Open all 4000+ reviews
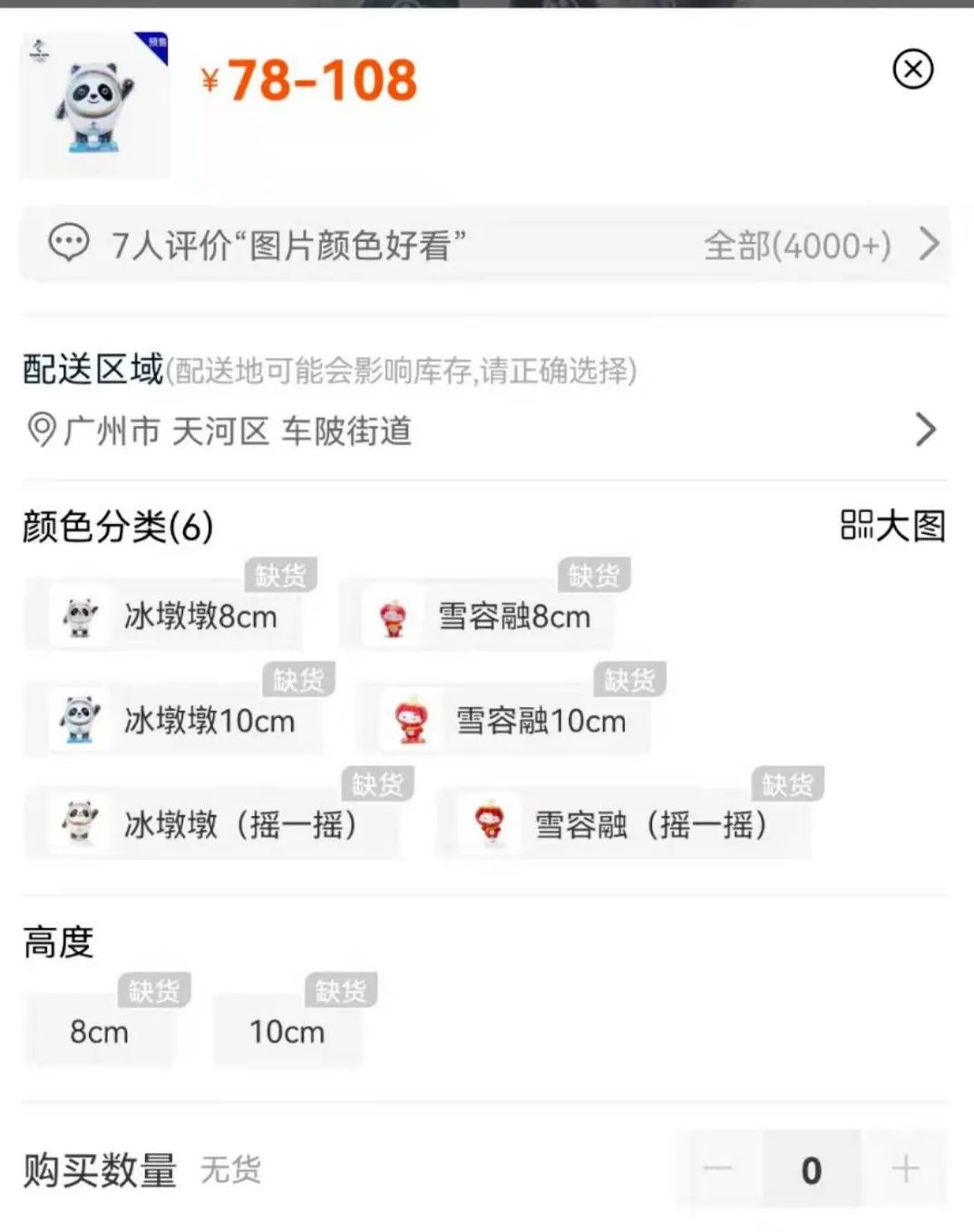This screenshot has height=1232, width=974. (x=821, y=245)
